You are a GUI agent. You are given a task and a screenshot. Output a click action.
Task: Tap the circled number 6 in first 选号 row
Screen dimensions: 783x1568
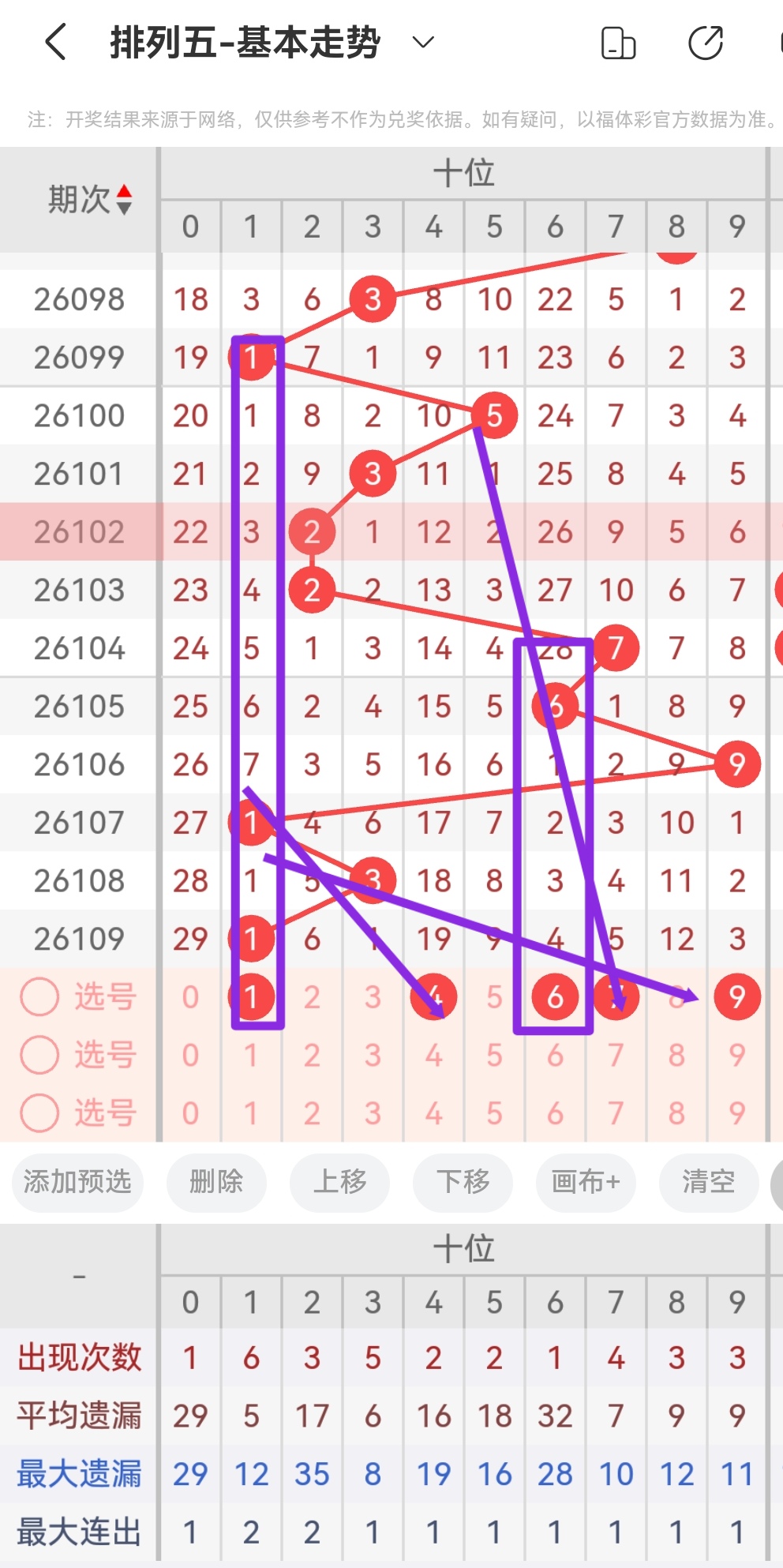click(555, 996)
